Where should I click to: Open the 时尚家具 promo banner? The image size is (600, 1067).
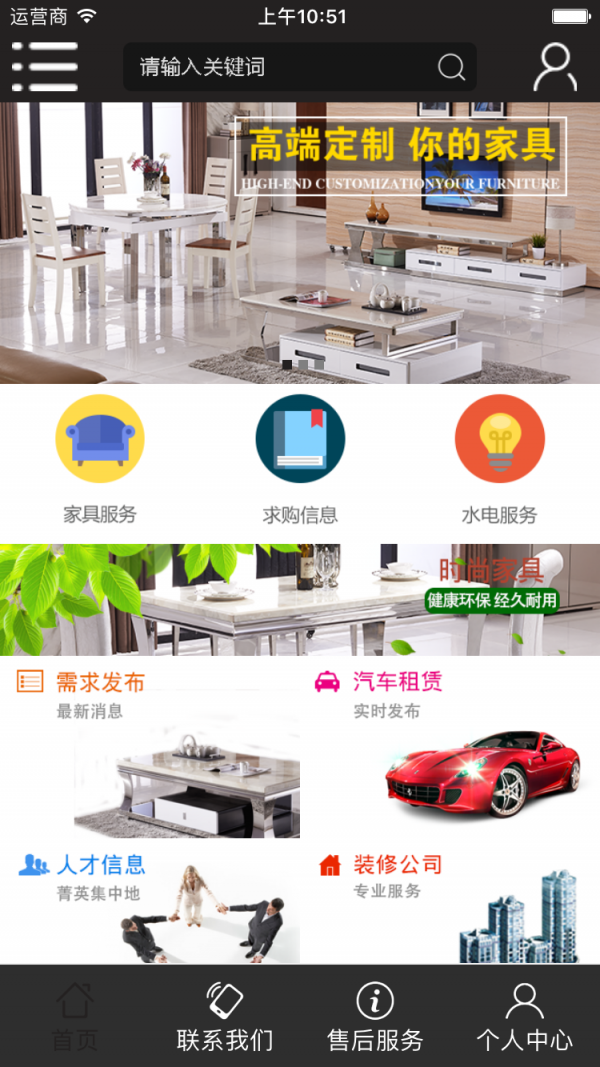pos(300,600)
